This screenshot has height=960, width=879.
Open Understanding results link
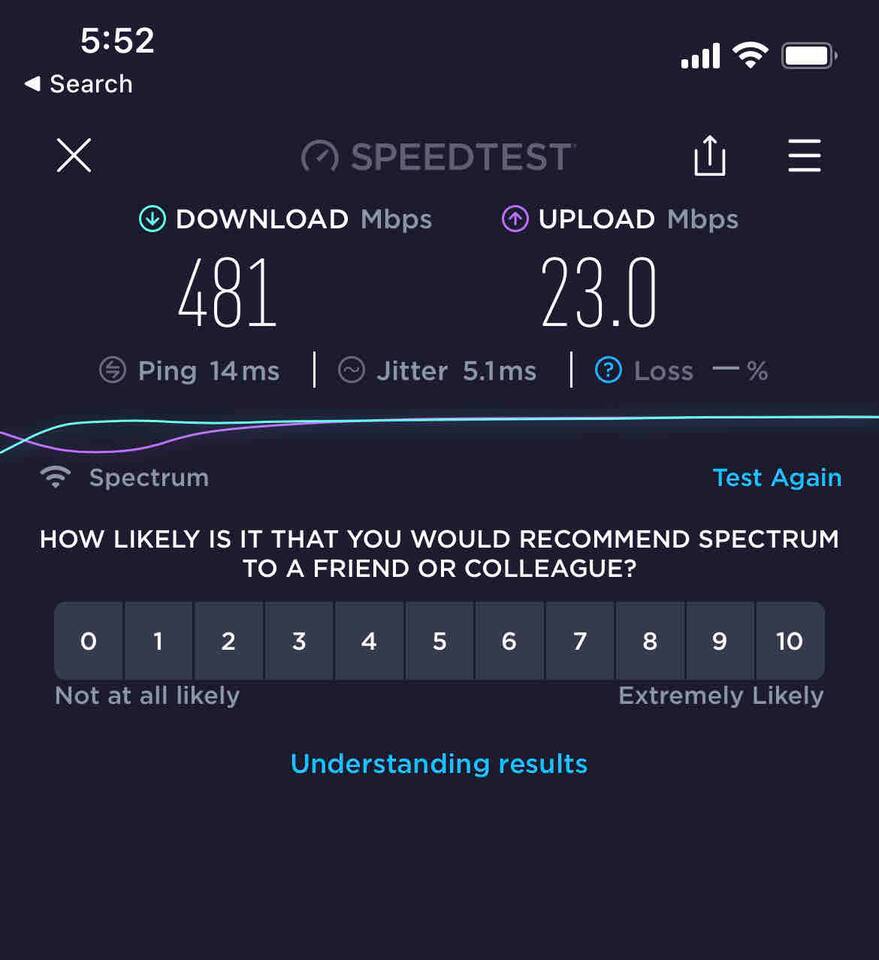click(x=438, y=764)
